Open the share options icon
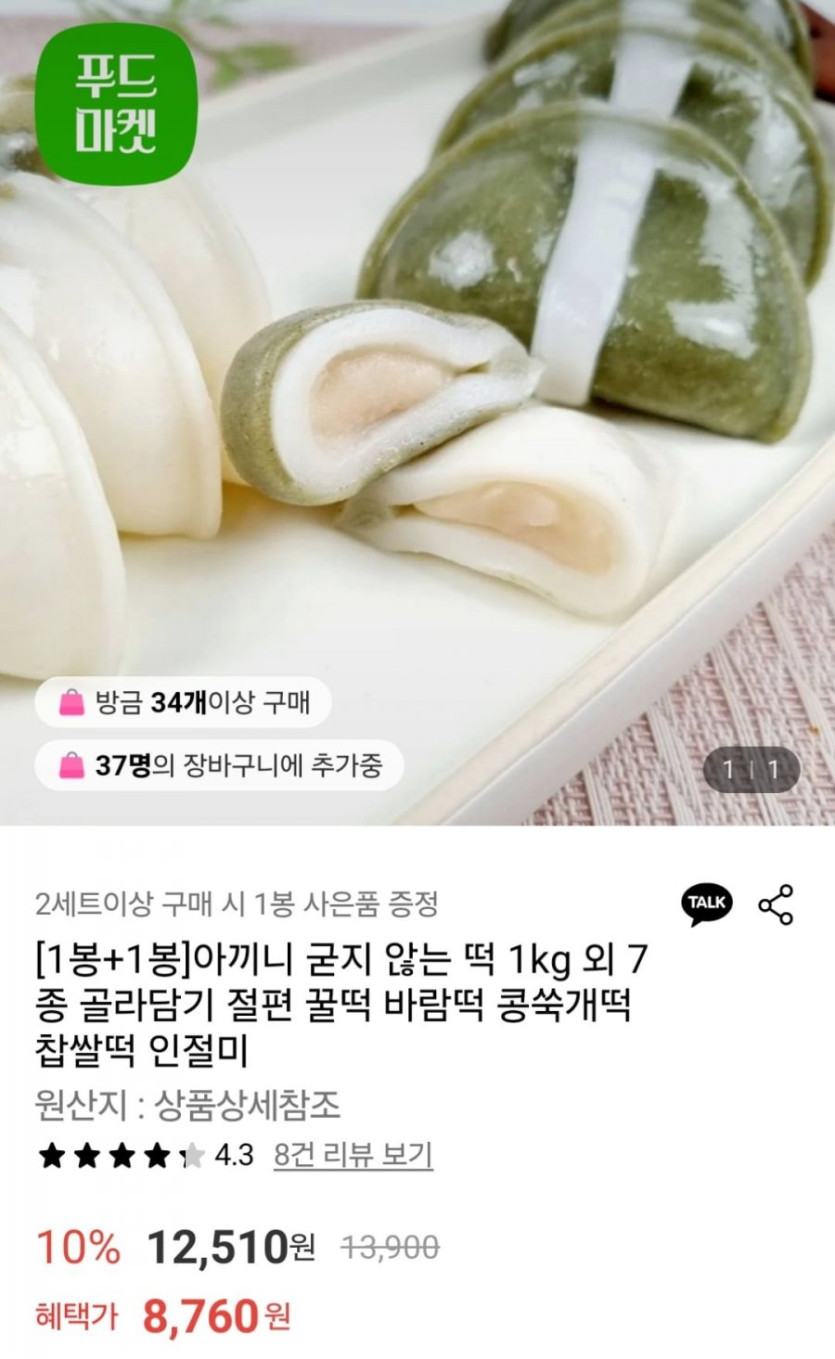The image size is (835, 1359). tap(776, 904)
